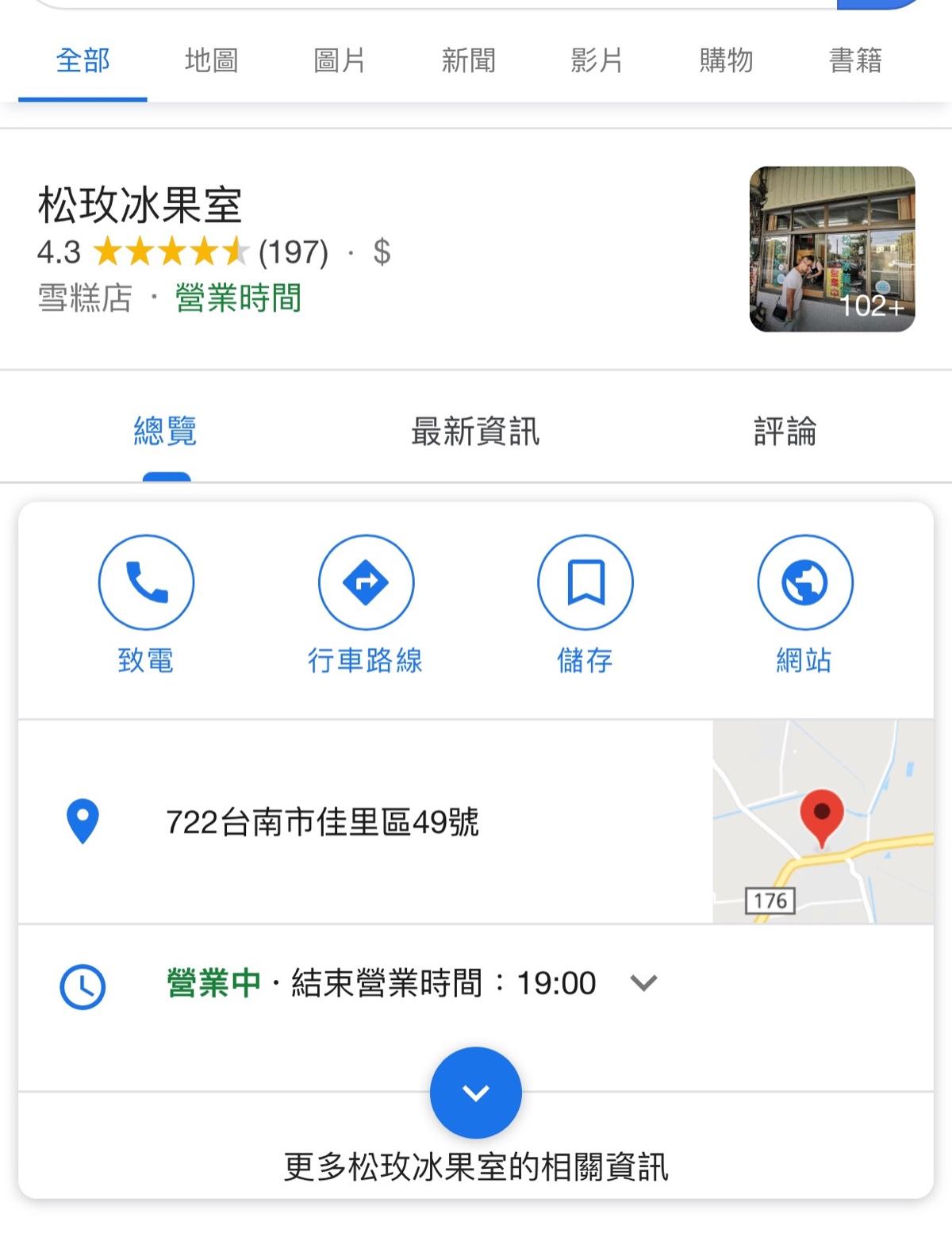Open the map preview with the red pin

pos(823,821)
